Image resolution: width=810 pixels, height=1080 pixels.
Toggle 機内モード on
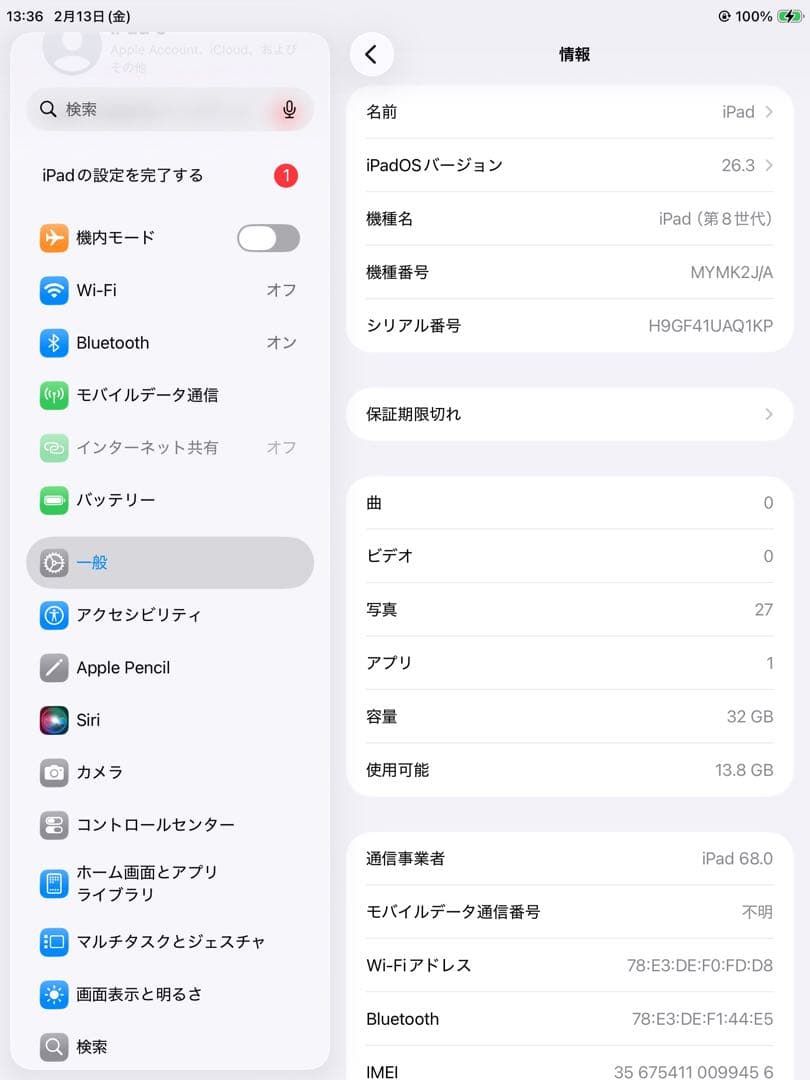point(267,237)
